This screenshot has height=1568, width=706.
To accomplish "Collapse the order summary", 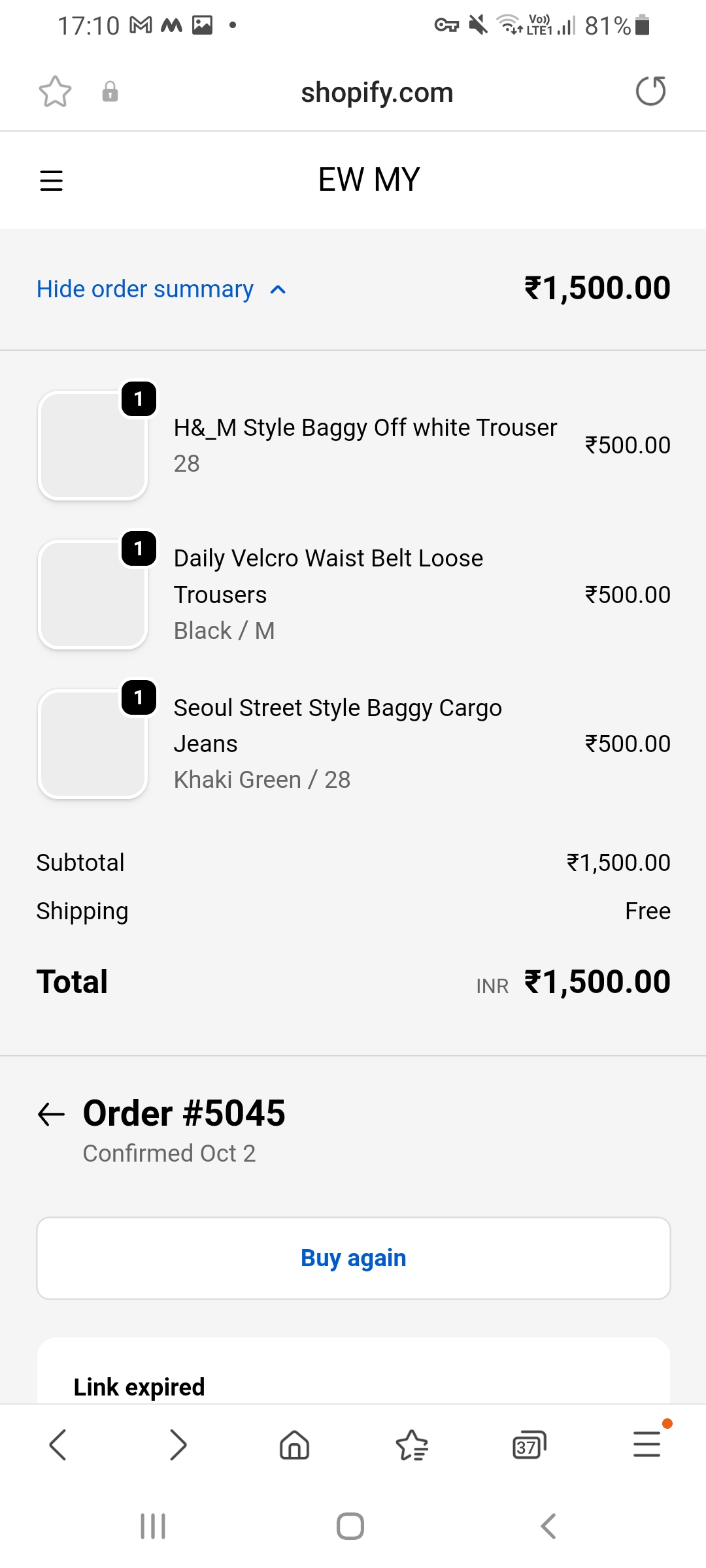I will tap(161, 289).
